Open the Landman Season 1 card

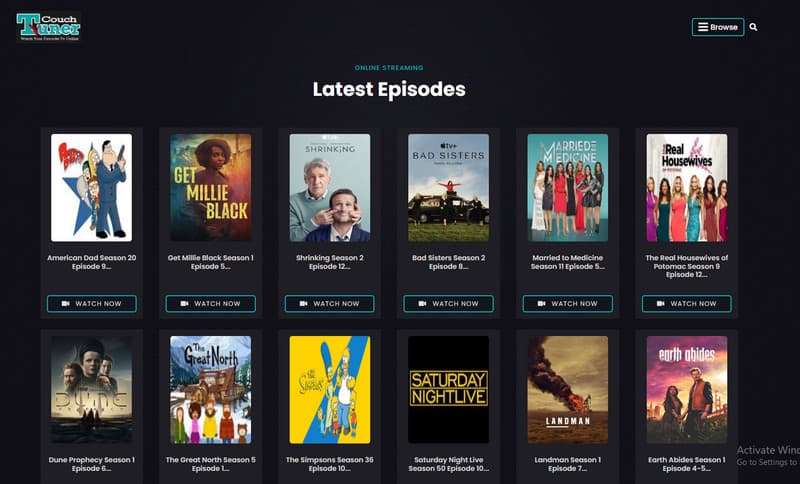pyautogui.click(x=567, y=390)
